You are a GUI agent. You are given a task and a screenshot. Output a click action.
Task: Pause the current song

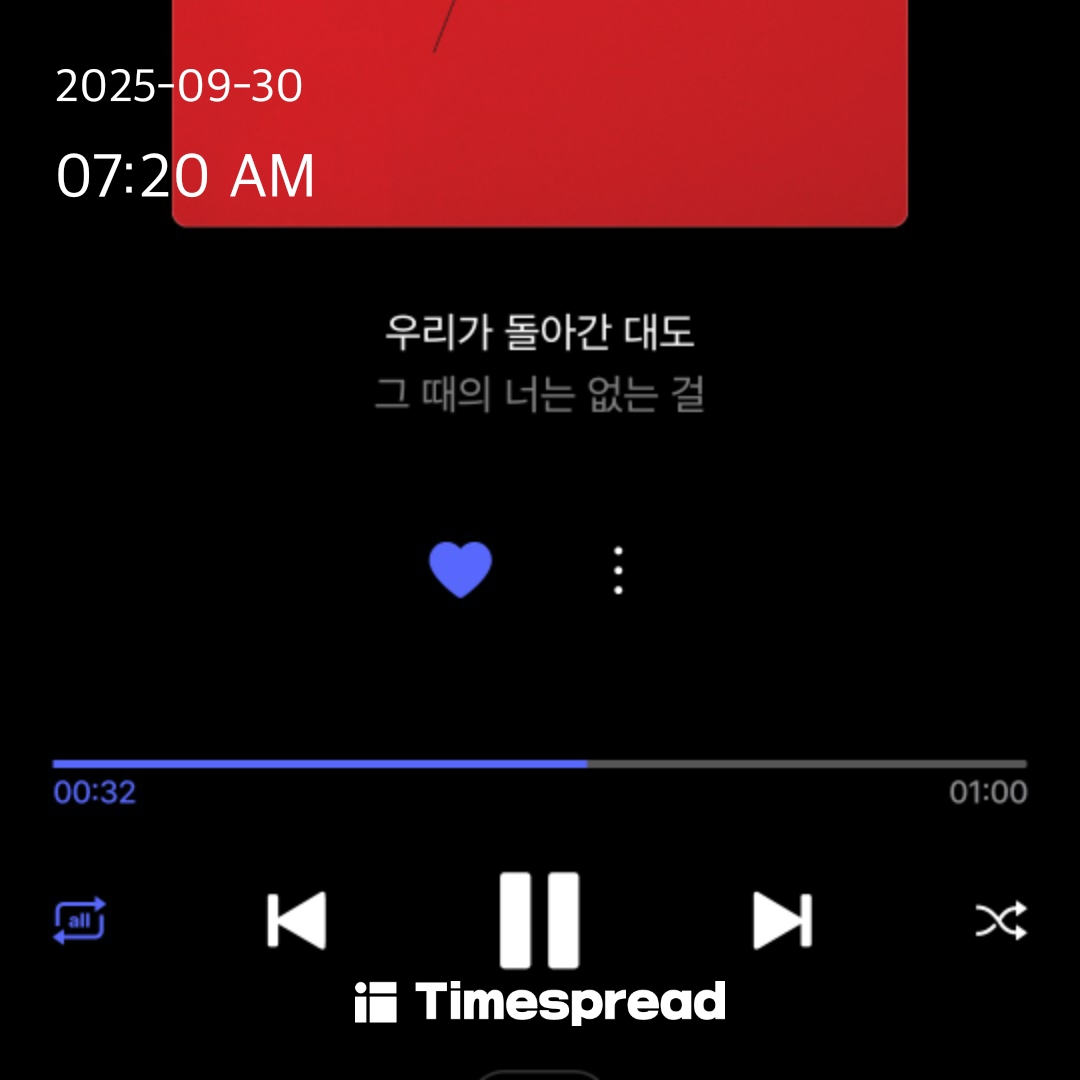pos(540,920)
